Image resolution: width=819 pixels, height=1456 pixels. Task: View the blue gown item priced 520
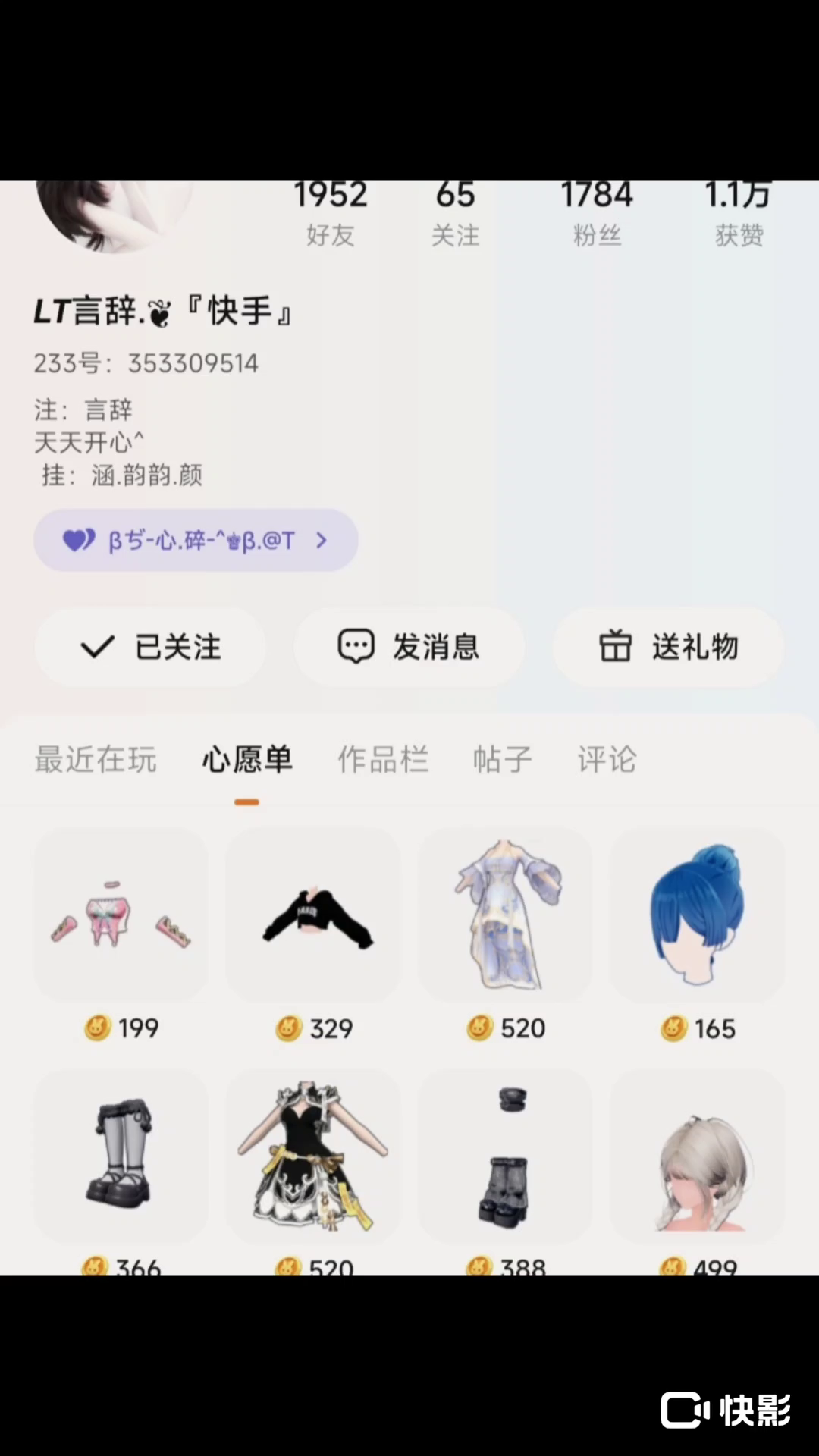click(x=505, y=915)
